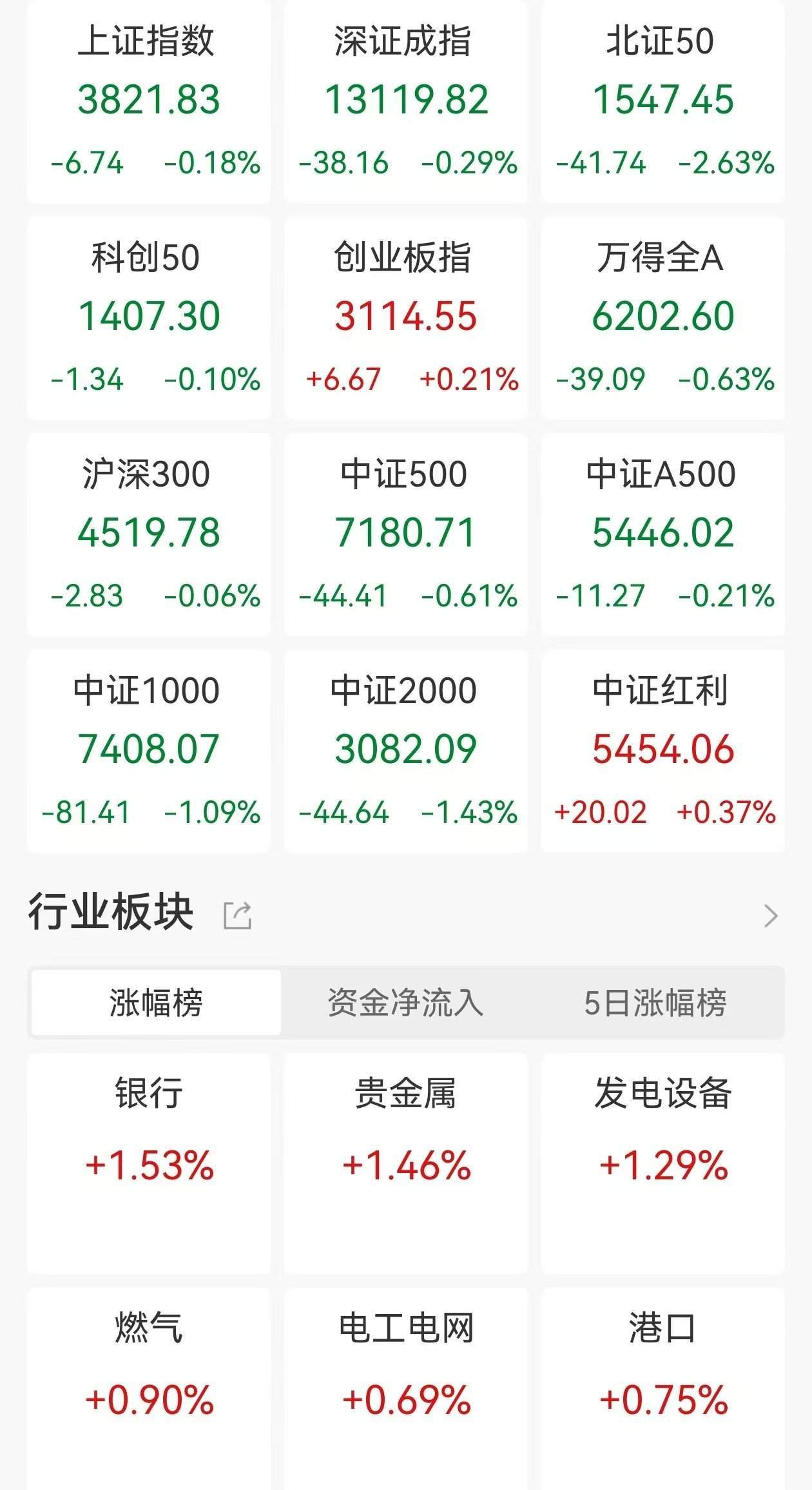Select the 万得全A index card
Screen dimensions: 812x1490
click(662, 316)
